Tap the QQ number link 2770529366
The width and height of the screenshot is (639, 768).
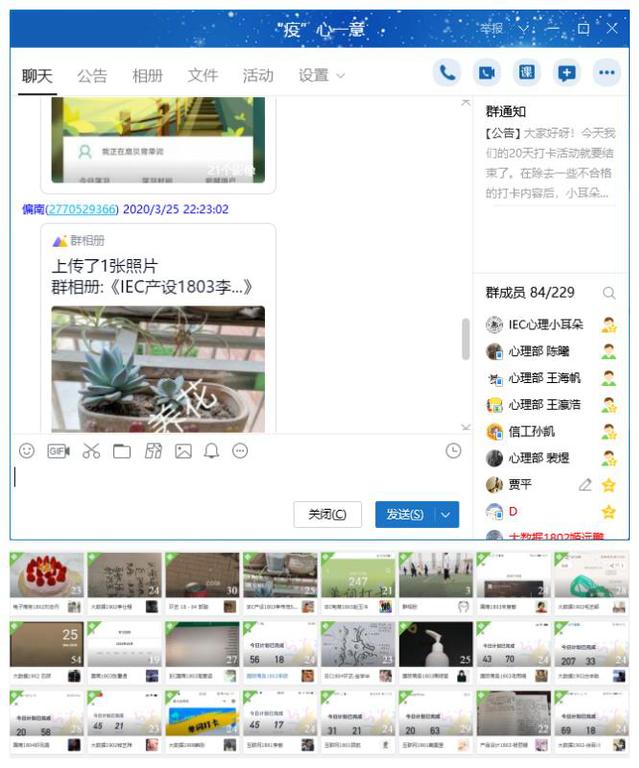(x=82, y=209)
